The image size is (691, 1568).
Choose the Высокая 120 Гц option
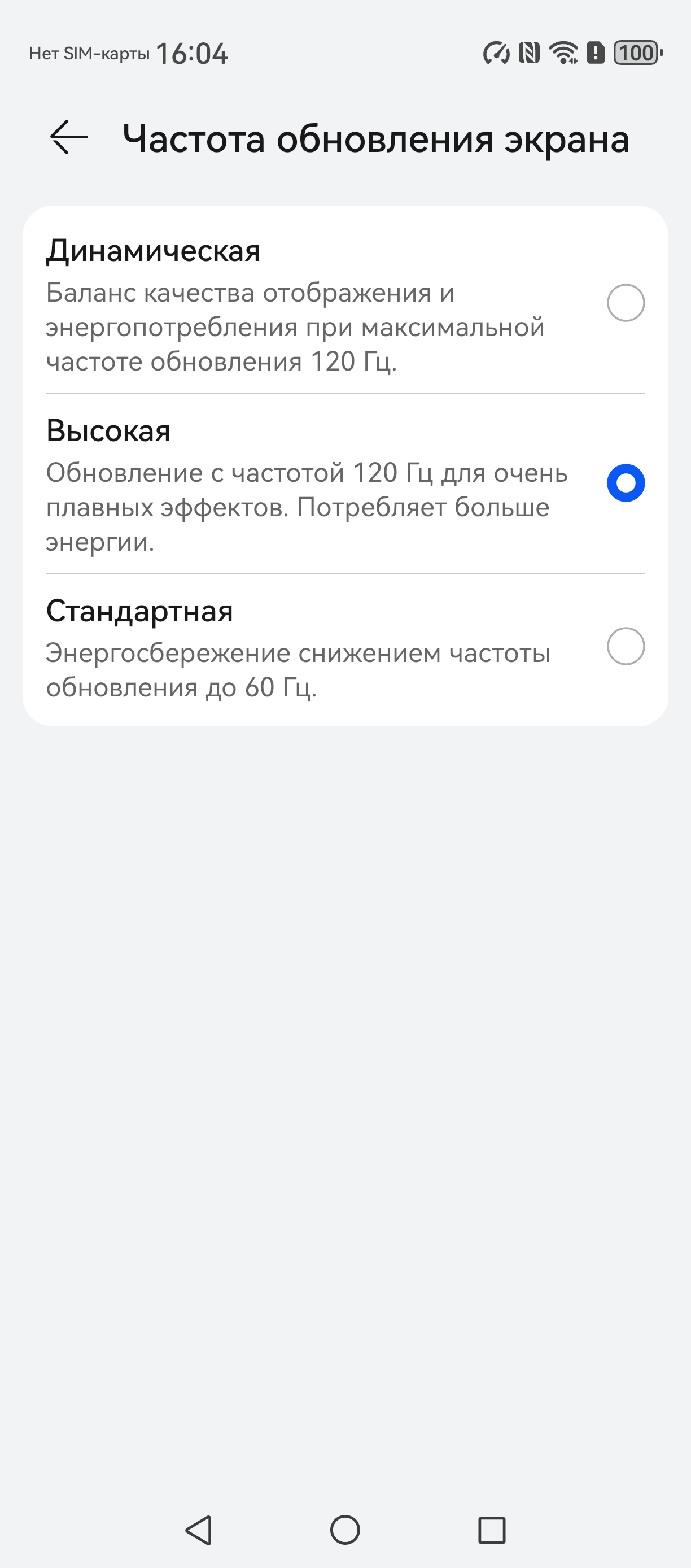point(626,484)
